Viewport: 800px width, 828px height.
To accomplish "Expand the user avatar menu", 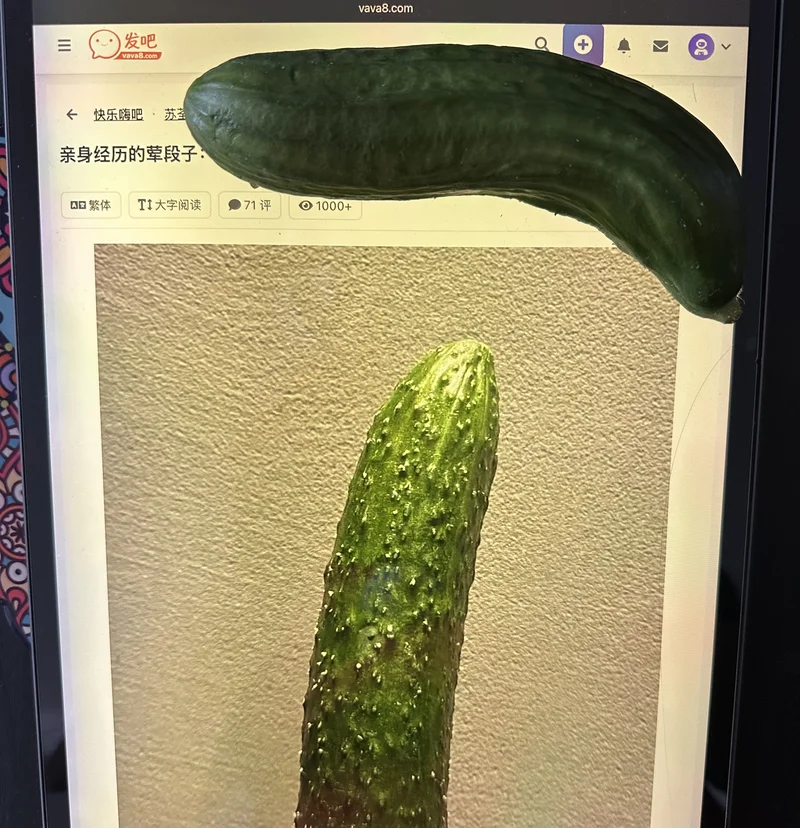I will (709, 46).
